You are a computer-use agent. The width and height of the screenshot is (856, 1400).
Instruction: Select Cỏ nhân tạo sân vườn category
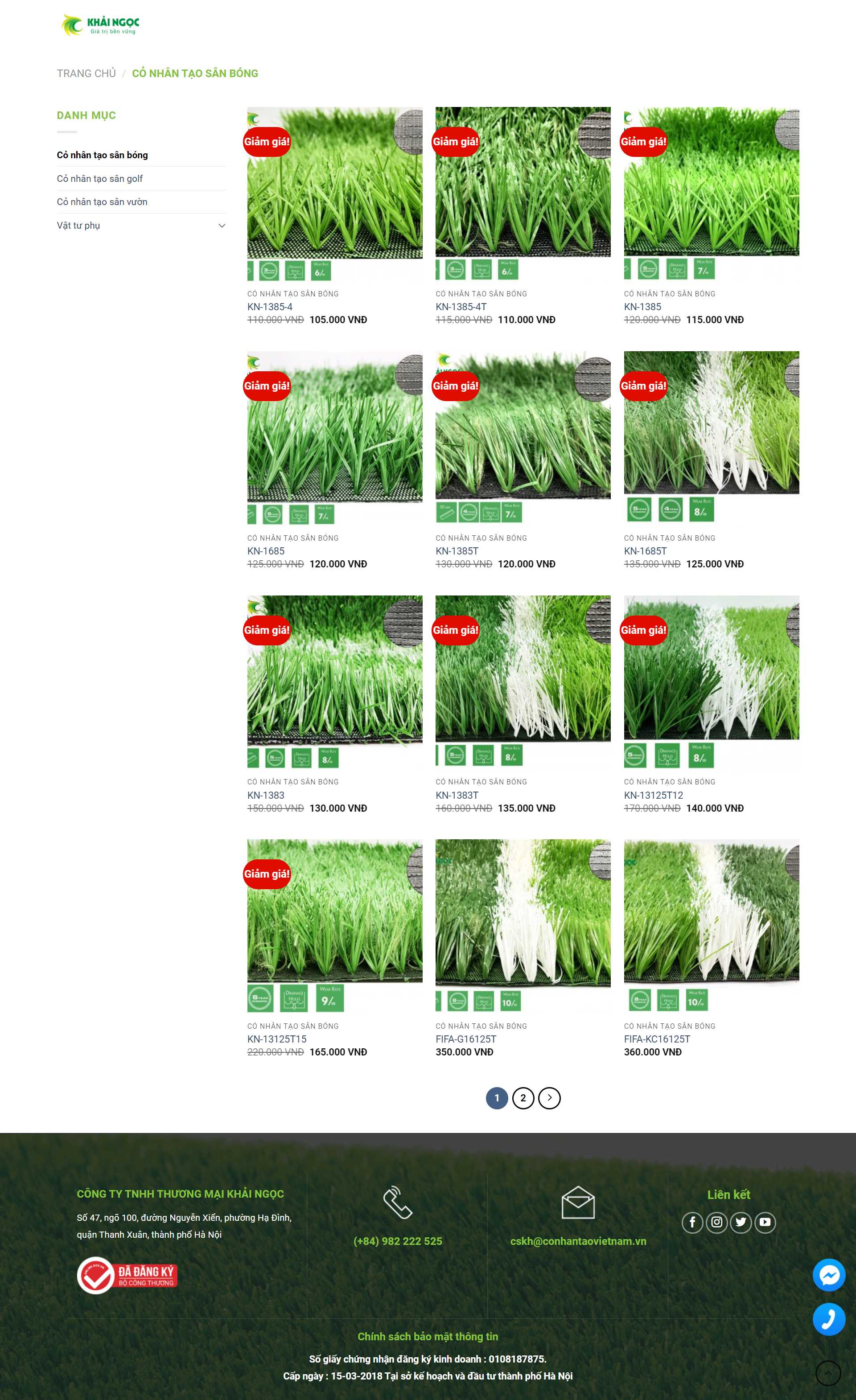point(102,202)
